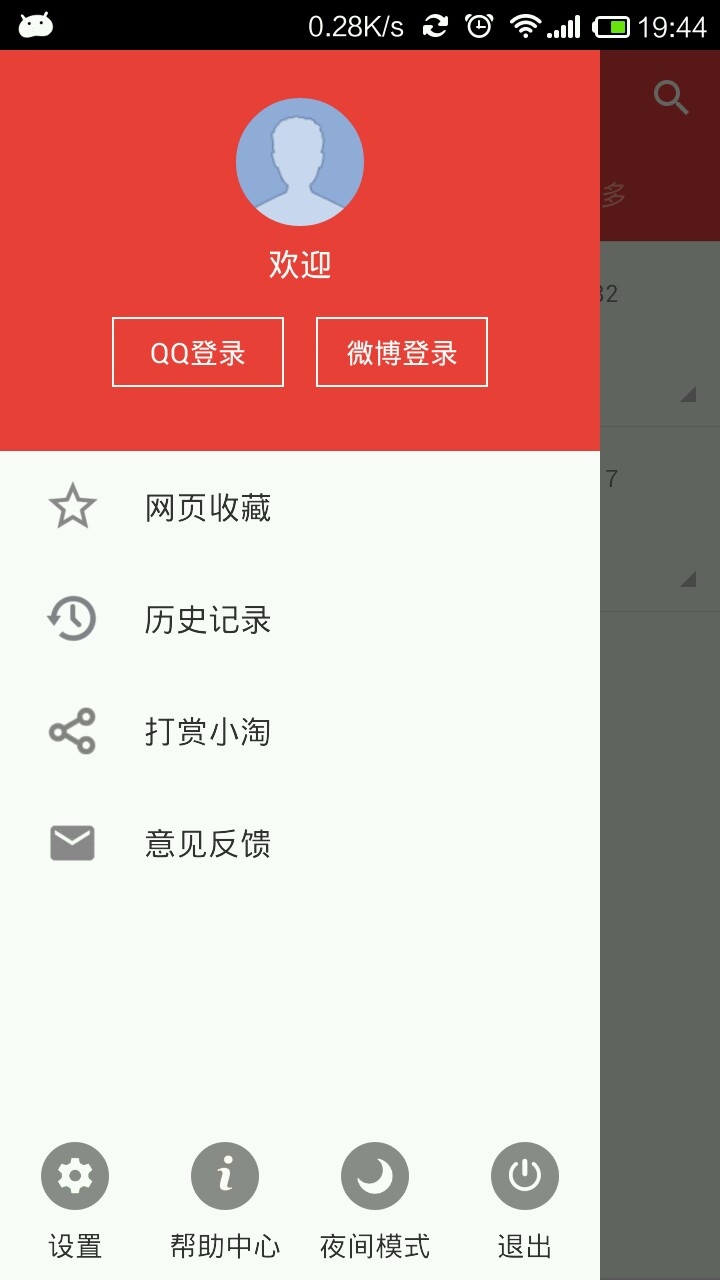Tap the profile avatar picture

(x=300, y=162)
